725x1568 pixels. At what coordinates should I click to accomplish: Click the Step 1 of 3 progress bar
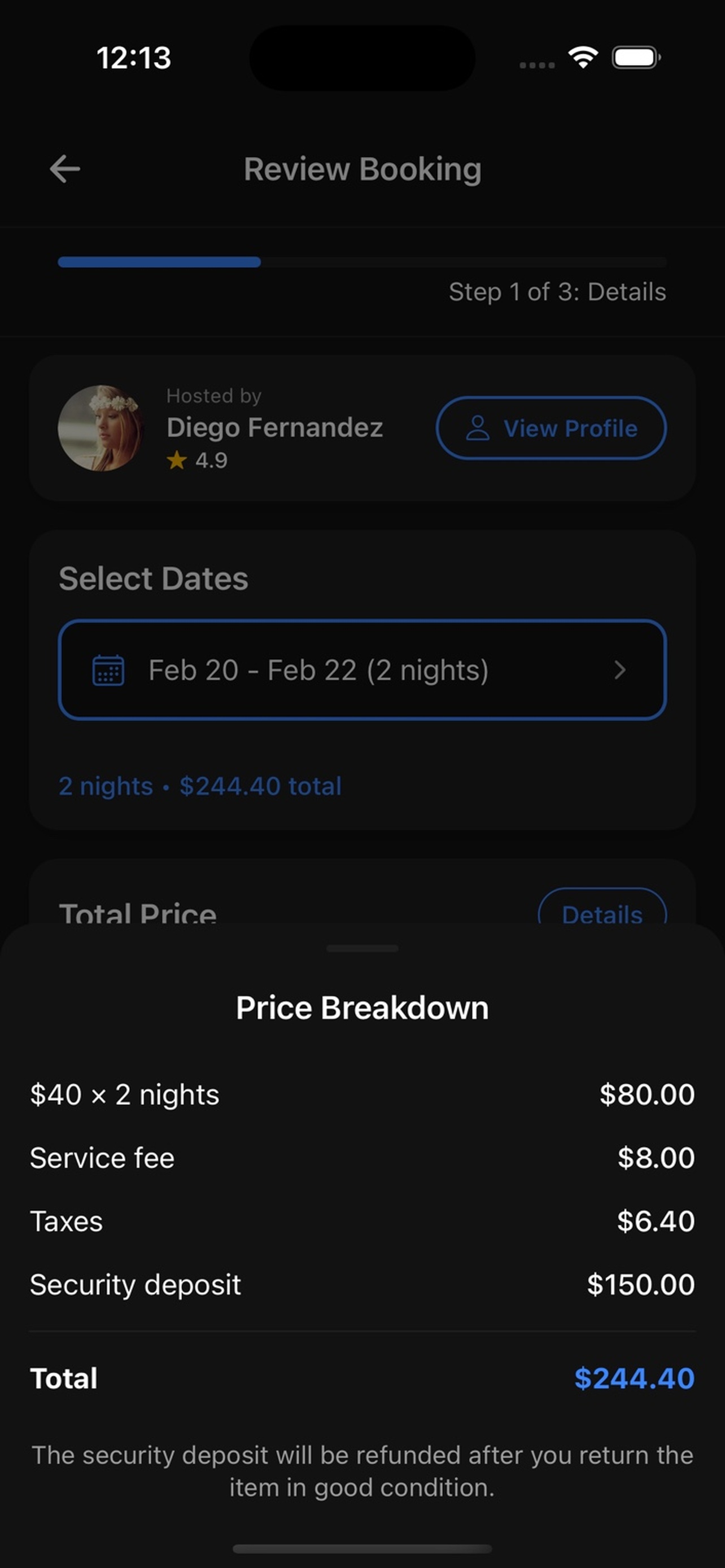(362, 262)
